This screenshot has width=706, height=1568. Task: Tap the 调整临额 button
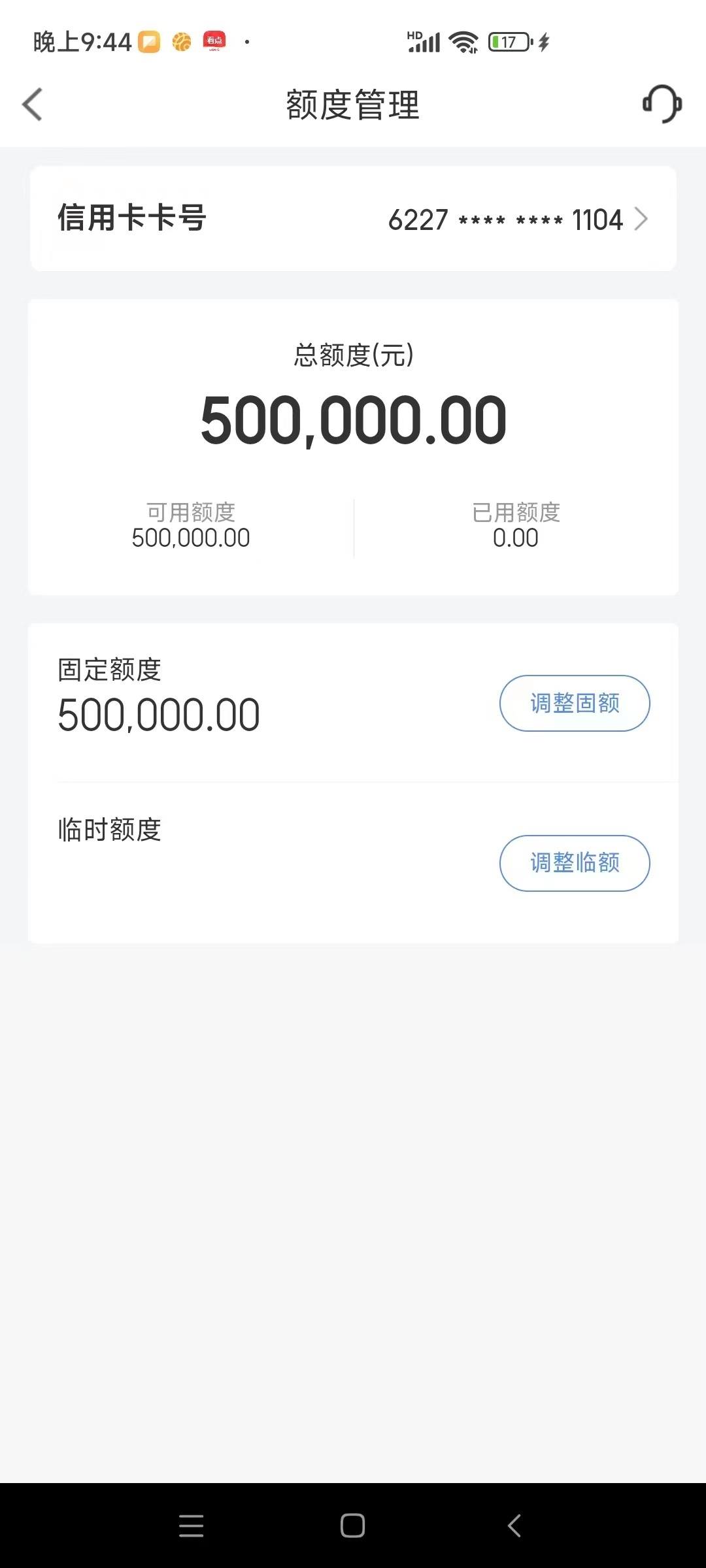pyautogui.click(x=575, y=863)
